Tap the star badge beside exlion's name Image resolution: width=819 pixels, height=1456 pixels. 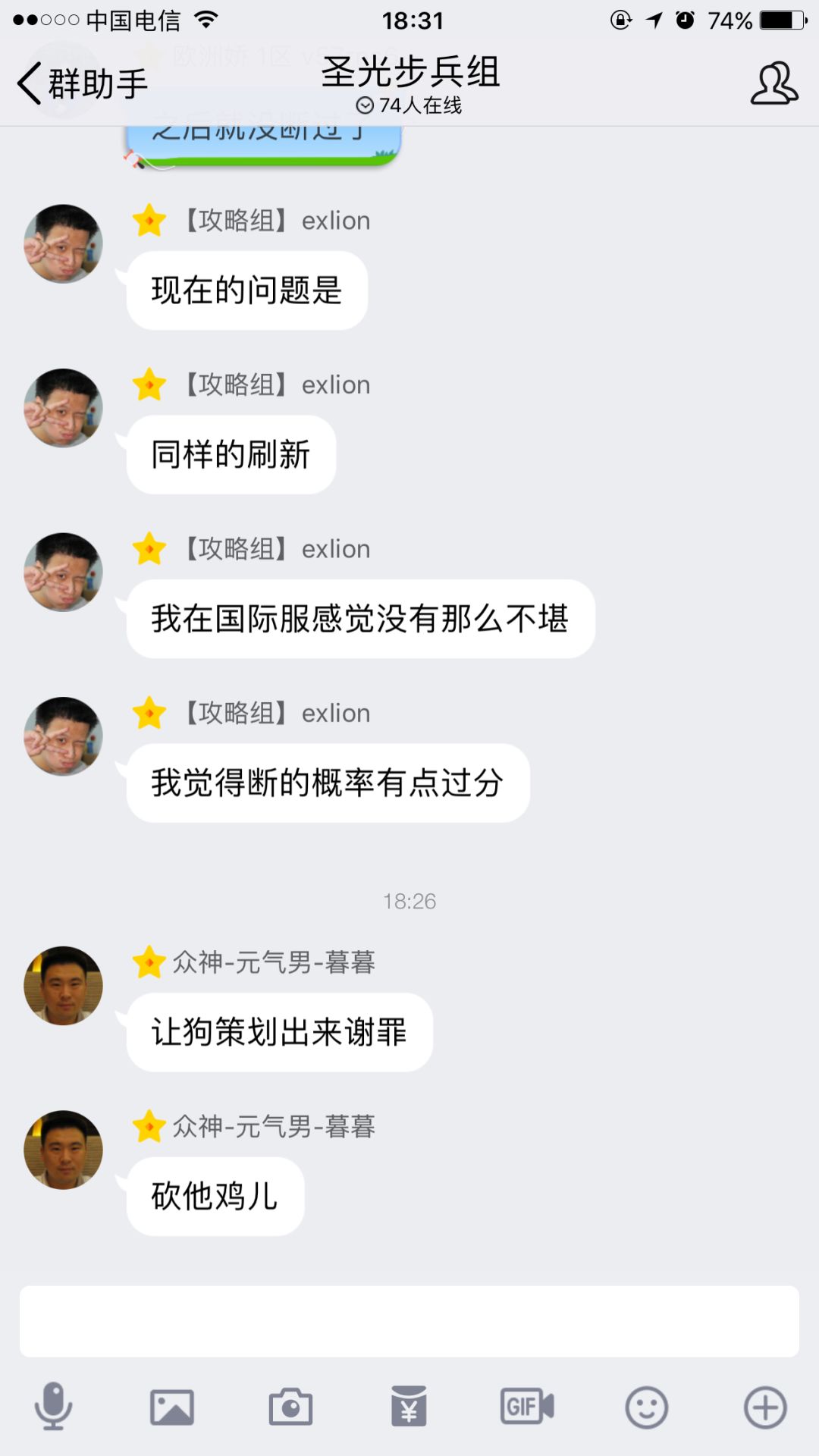[x=149, y=221]
